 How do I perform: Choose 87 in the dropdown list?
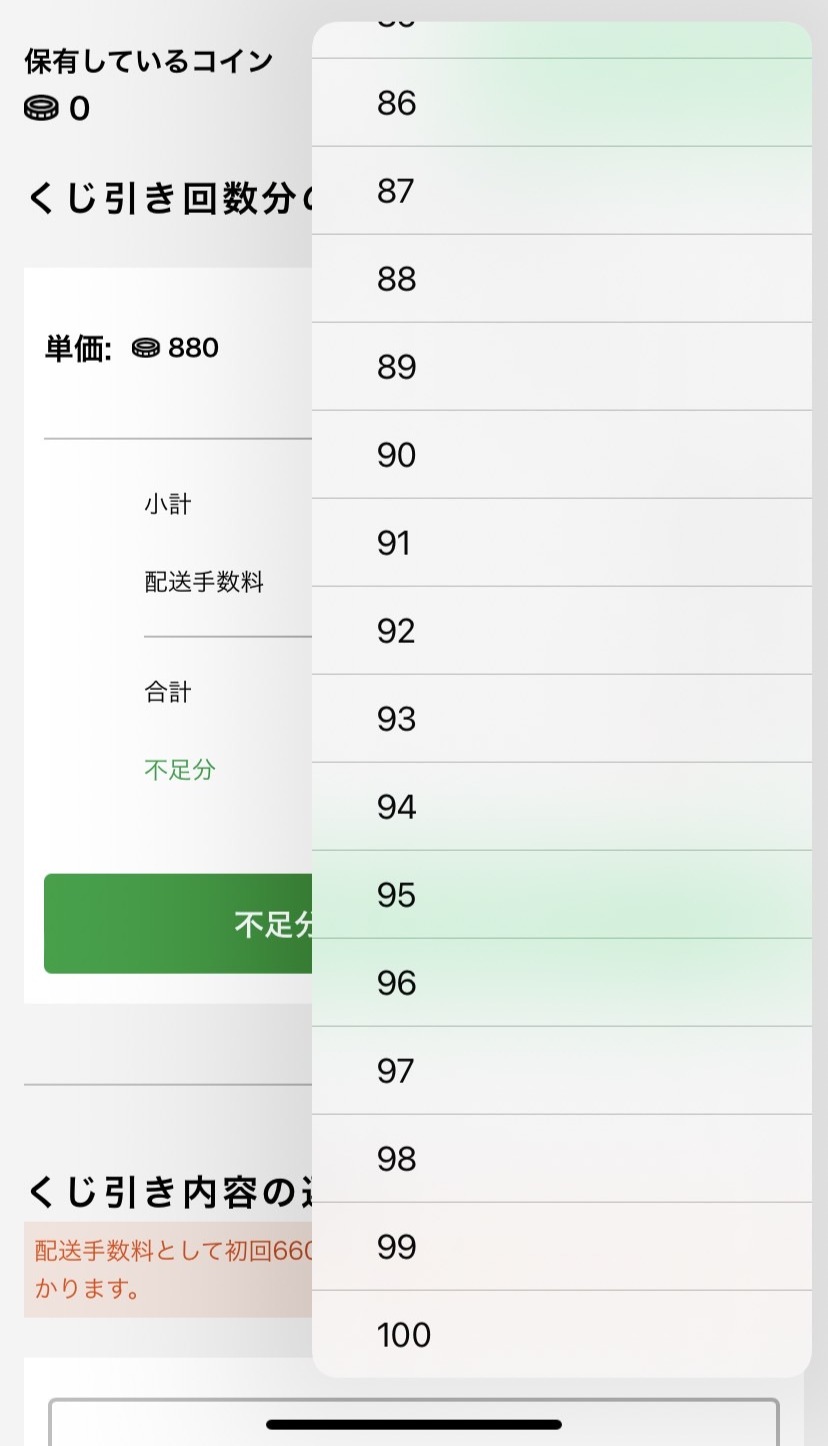[561, 191]
